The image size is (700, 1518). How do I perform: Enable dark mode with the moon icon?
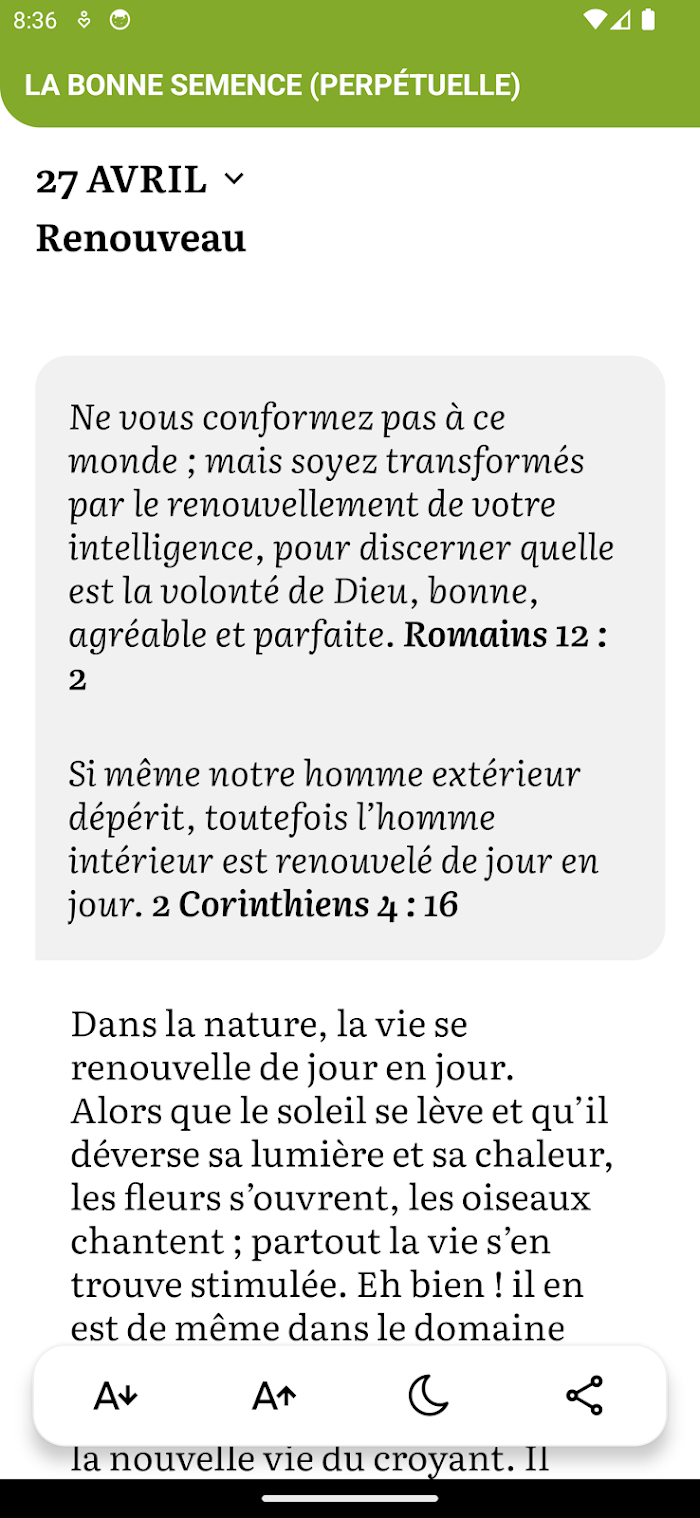pyautogui.click(x=429, y=1395)
